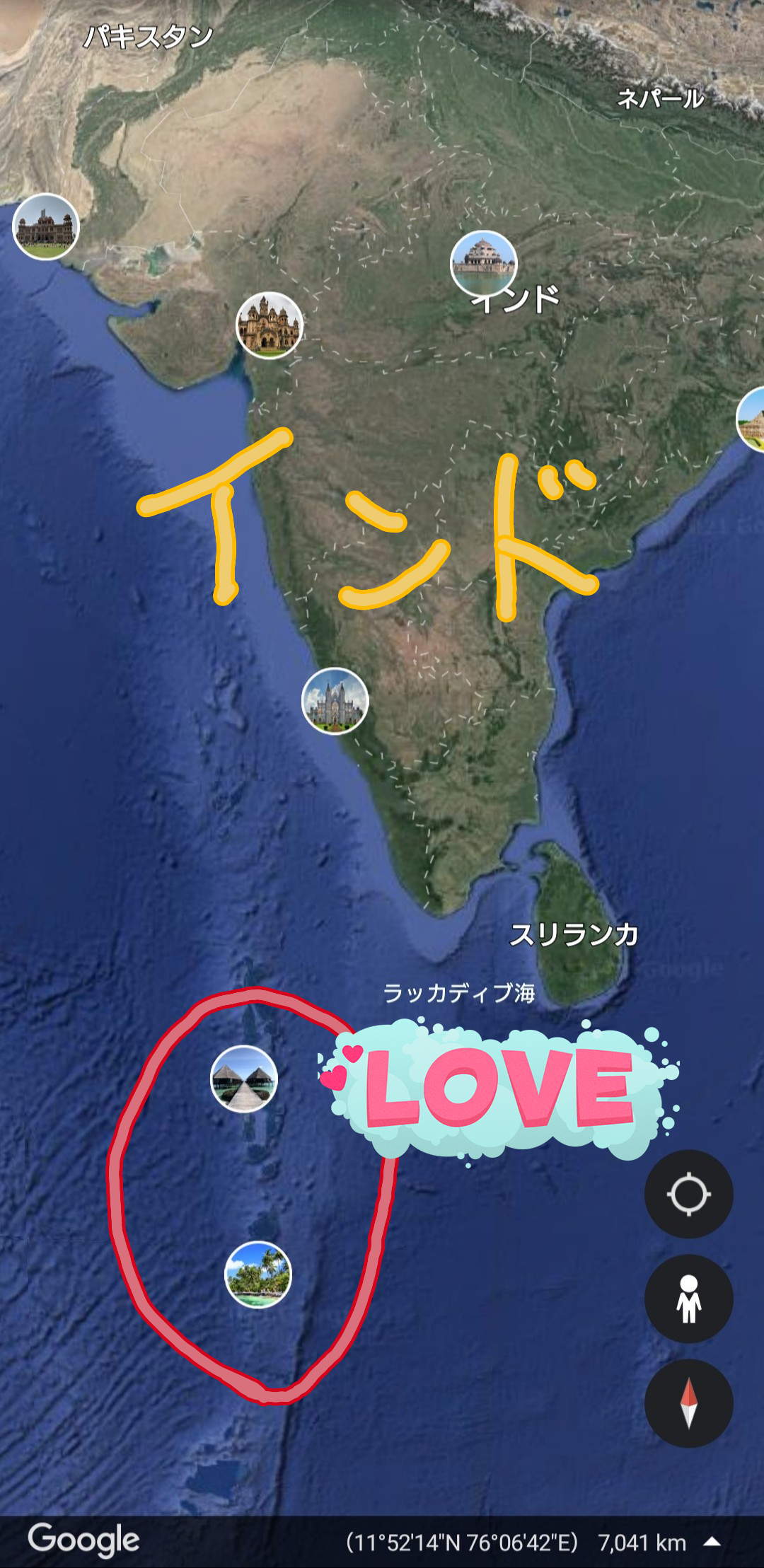This screenshot has width=764, height=1568.
Task: Open the ornate palace photo near Gujarat
Action: click(270, 325)
